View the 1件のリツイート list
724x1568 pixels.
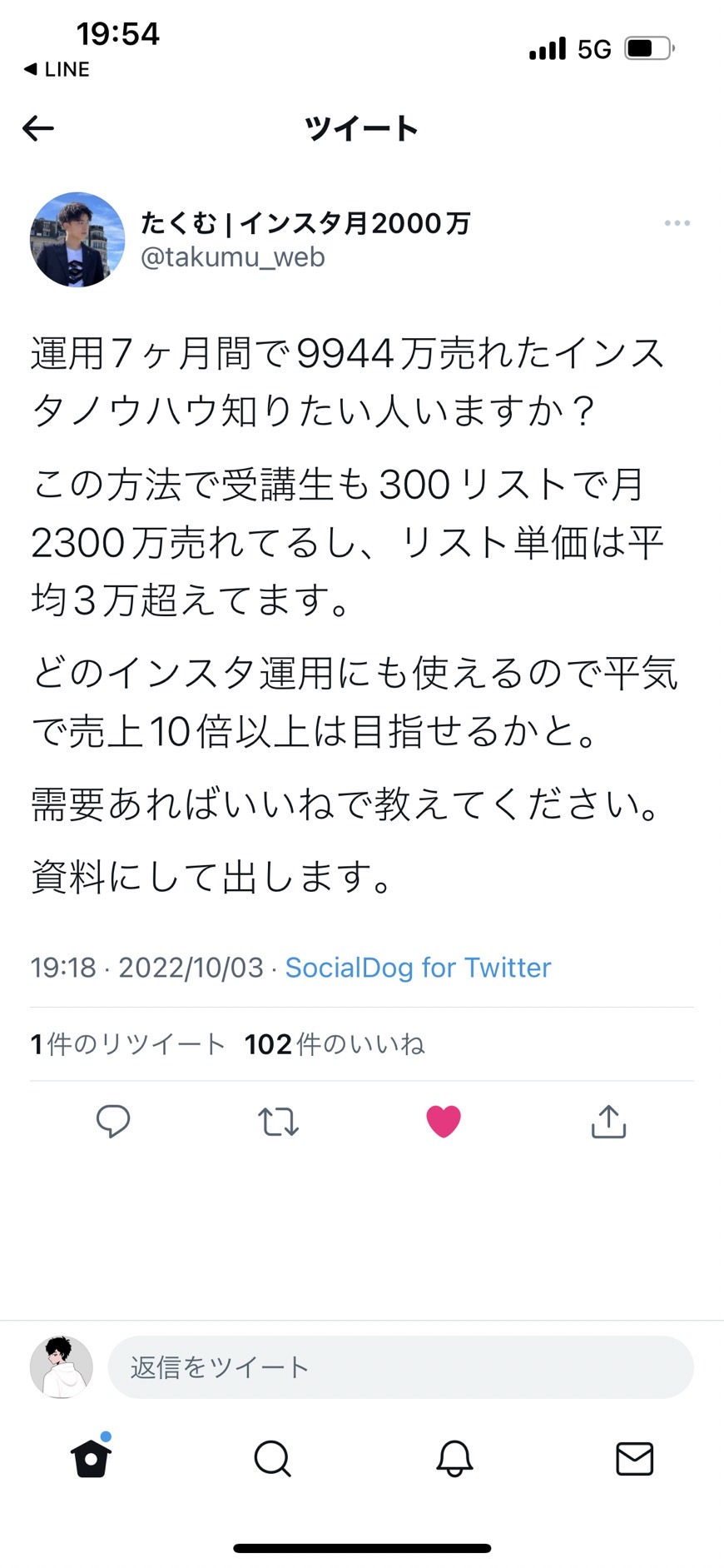(x=128, y=1044)
